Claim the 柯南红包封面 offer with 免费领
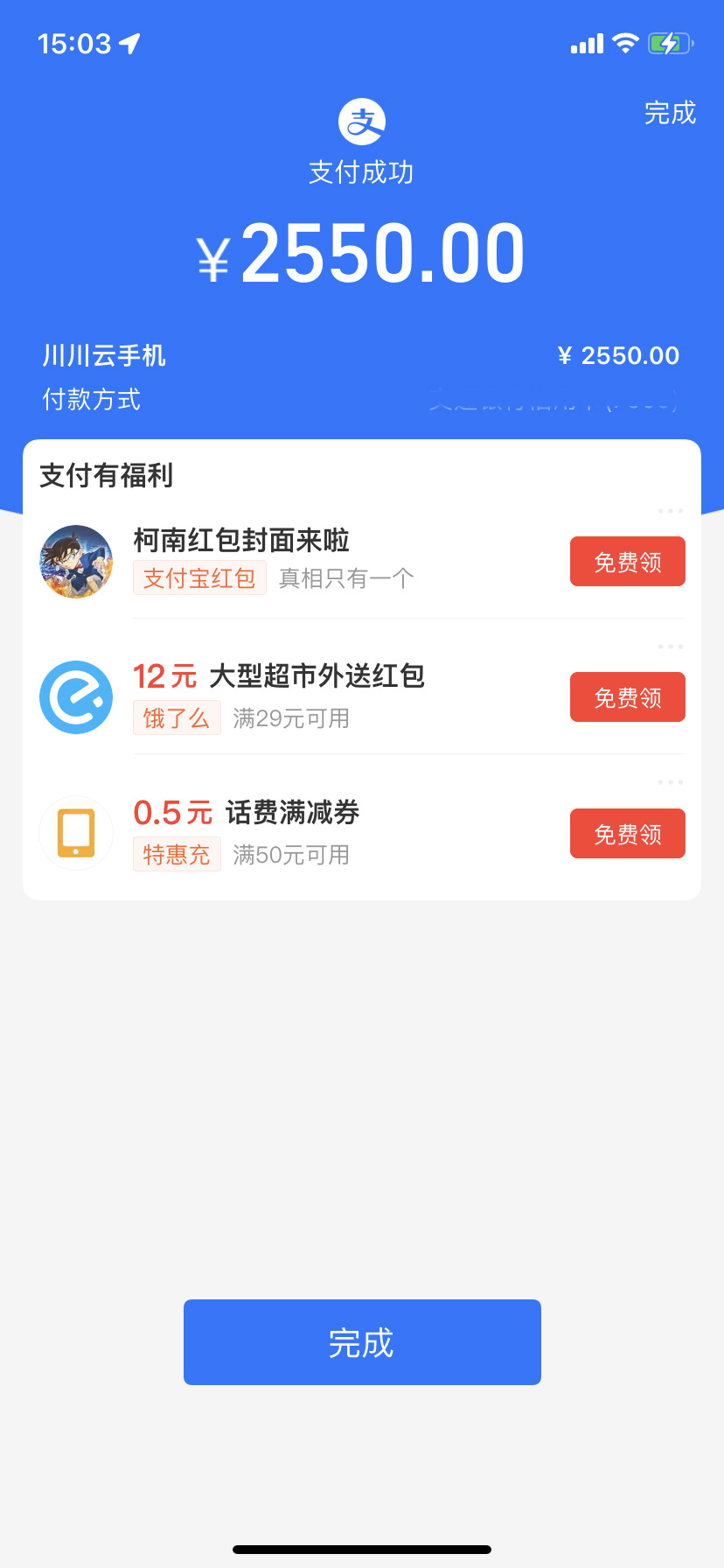Image resolution: width=724 pixels, height=1568 pixels. point(627,562)
